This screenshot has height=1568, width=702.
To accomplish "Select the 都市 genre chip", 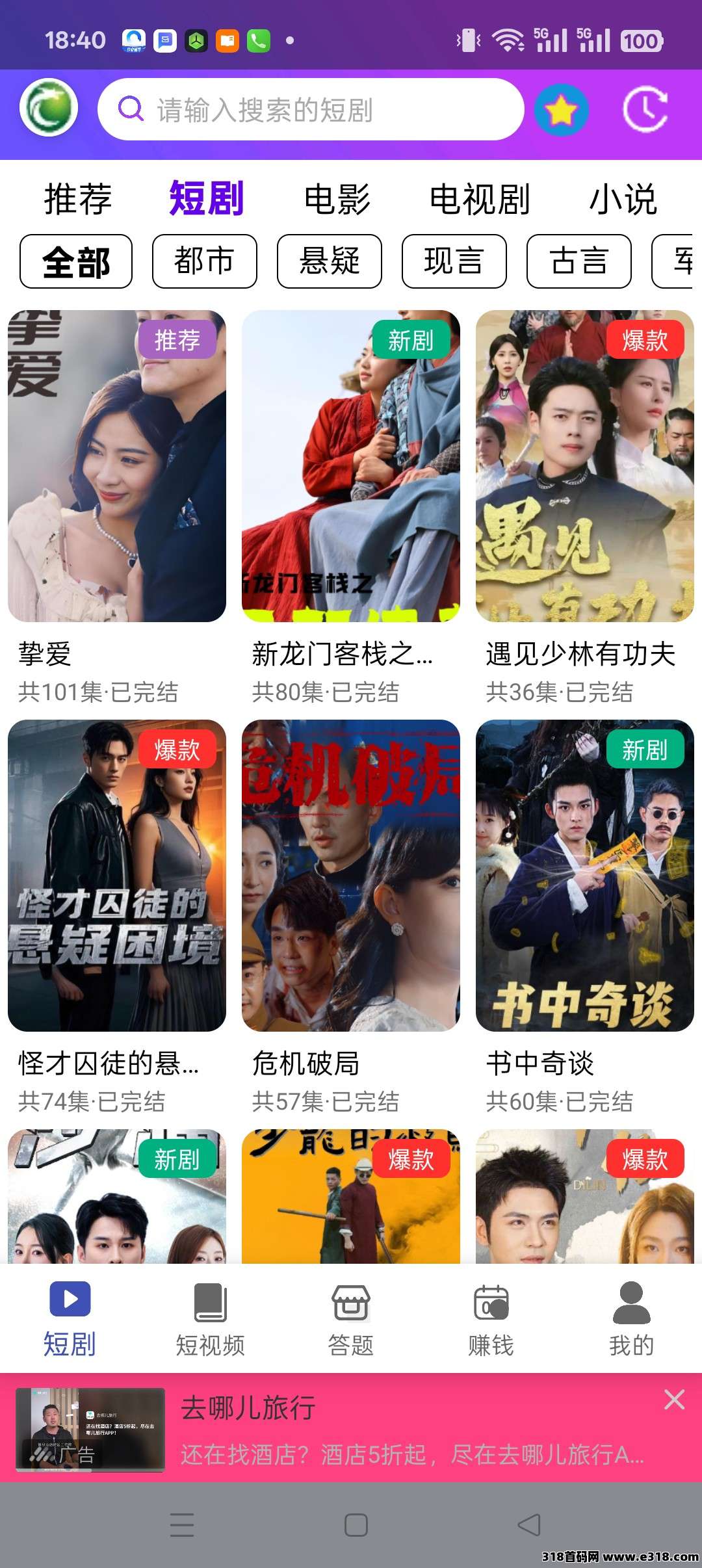I will tap(204, 261).
